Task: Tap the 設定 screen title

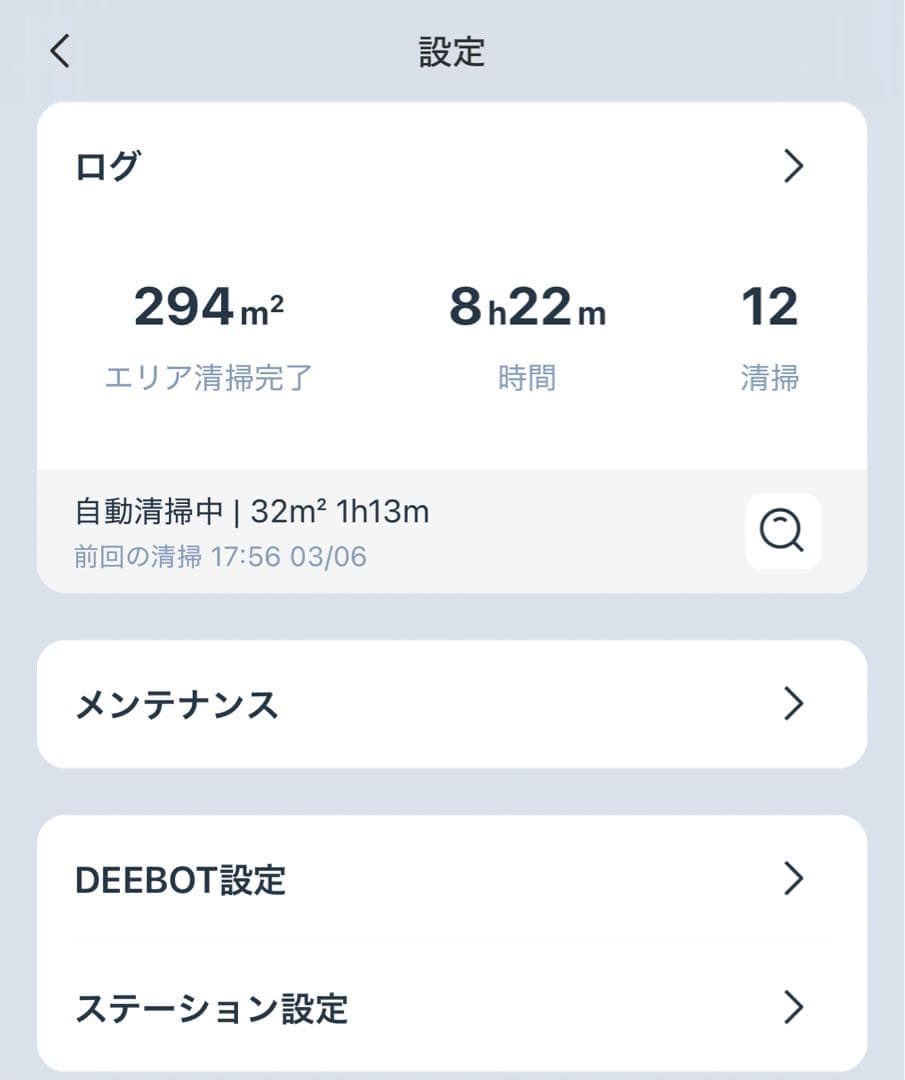Action: (x=452, y=53)
